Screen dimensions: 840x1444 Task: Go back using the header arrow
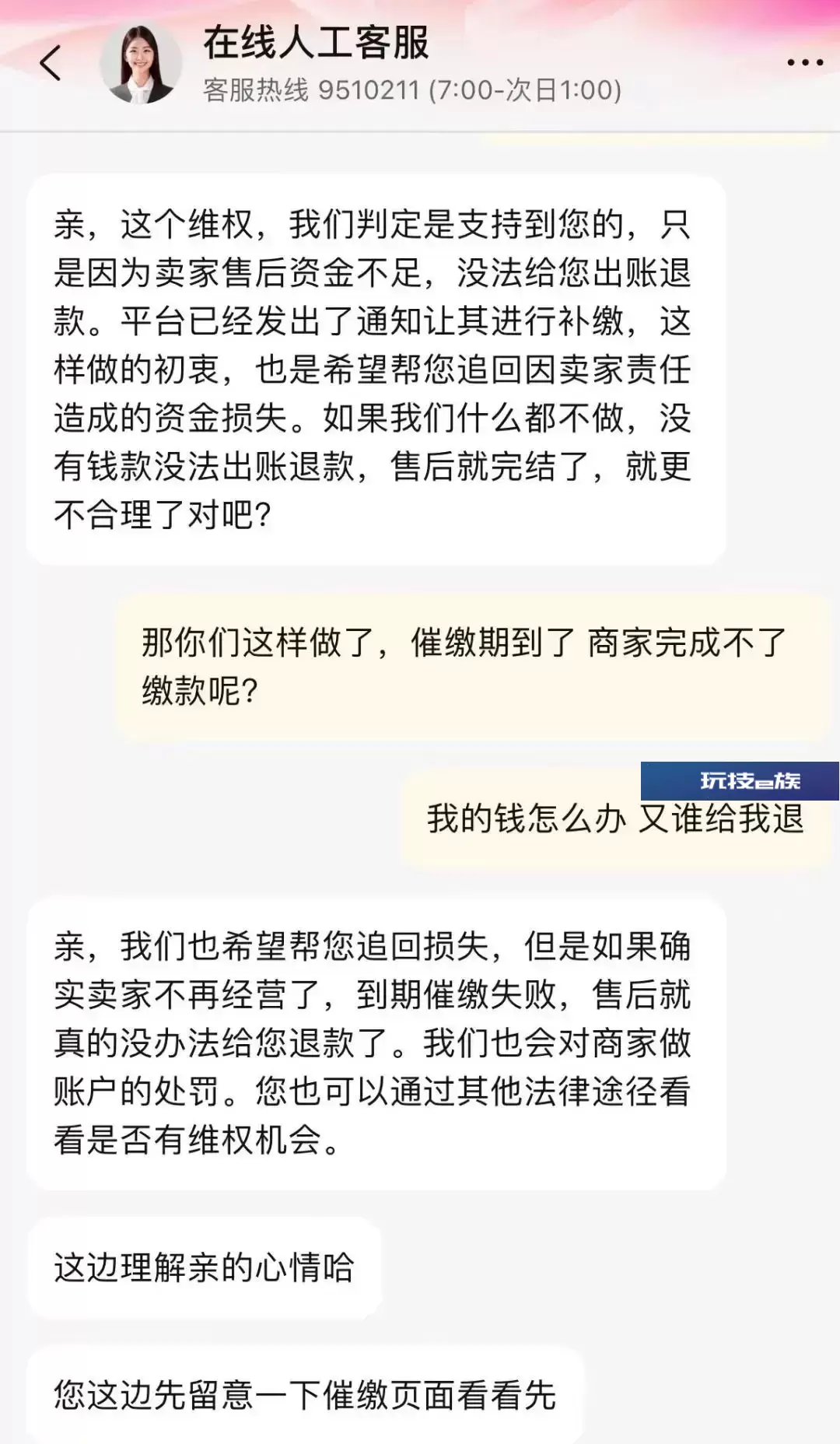coord(51,63)
